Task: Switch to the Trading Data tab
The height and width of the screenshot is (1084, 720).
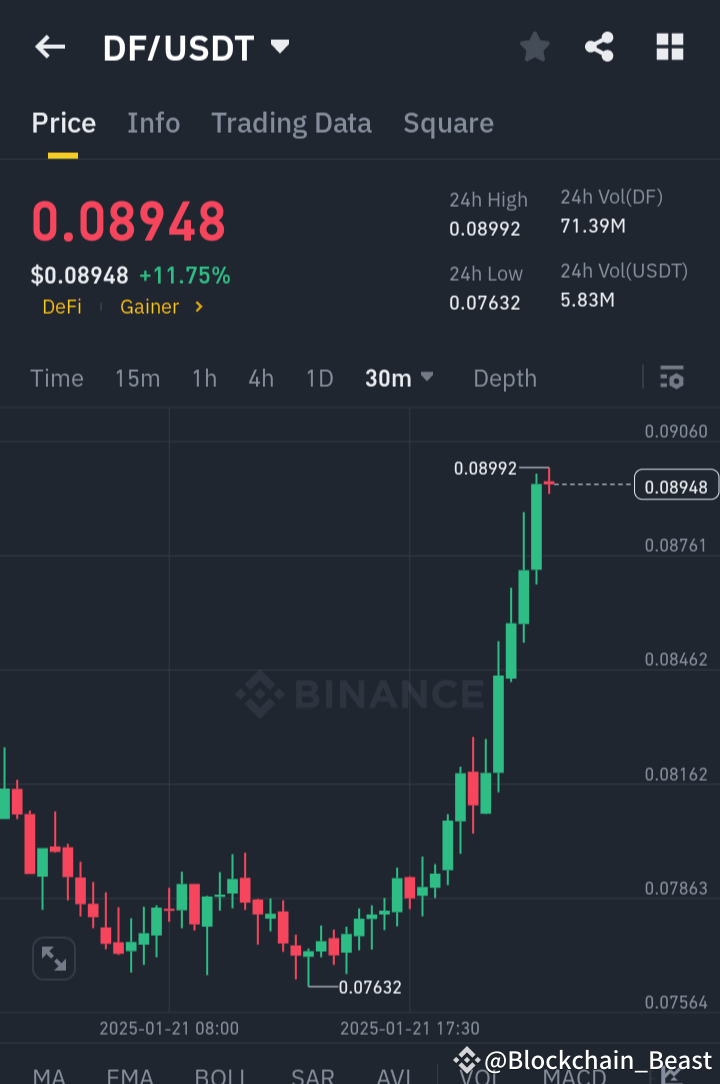Action: [291, 122]
